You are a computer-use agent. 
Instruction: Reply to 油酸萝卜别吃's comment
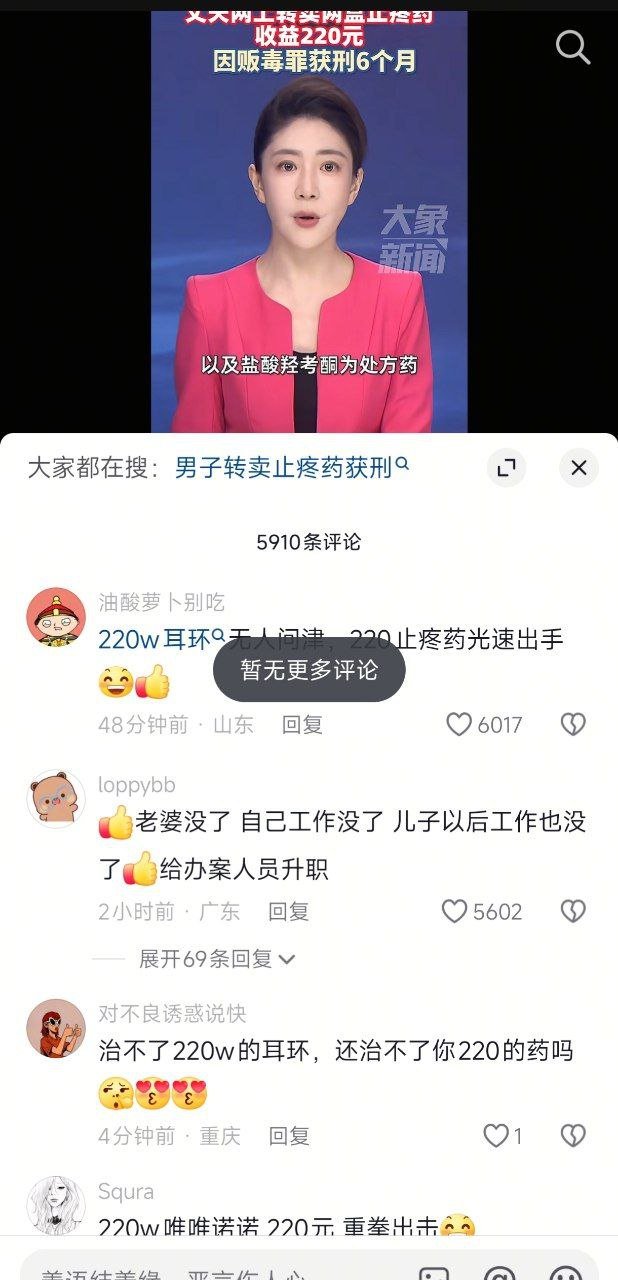[302, 724]
